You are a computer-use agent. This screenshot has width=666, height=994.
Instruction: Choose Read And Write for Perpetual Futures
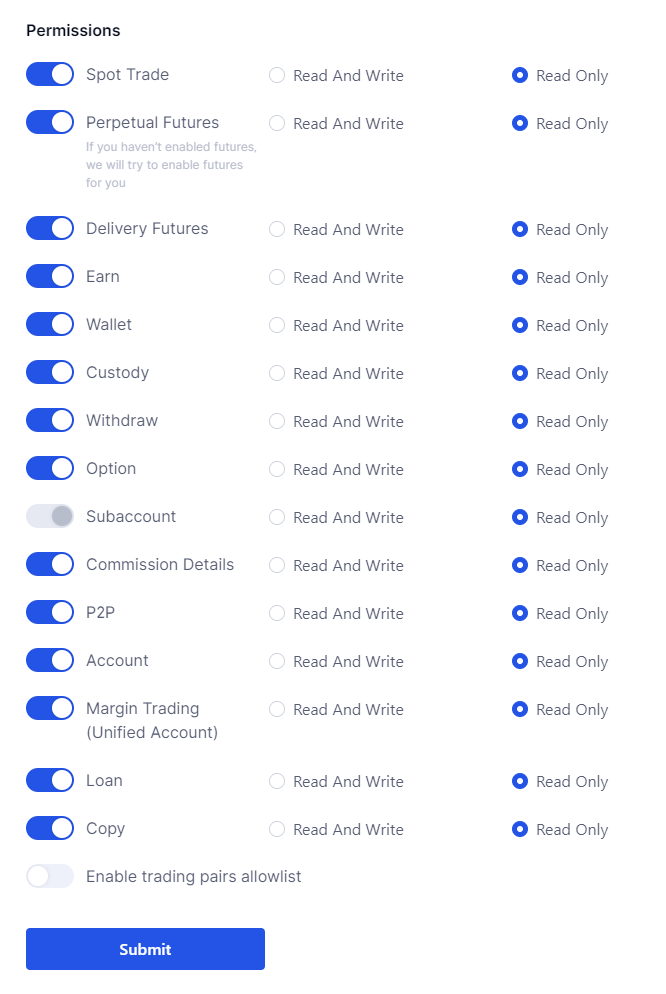(277, 123)
